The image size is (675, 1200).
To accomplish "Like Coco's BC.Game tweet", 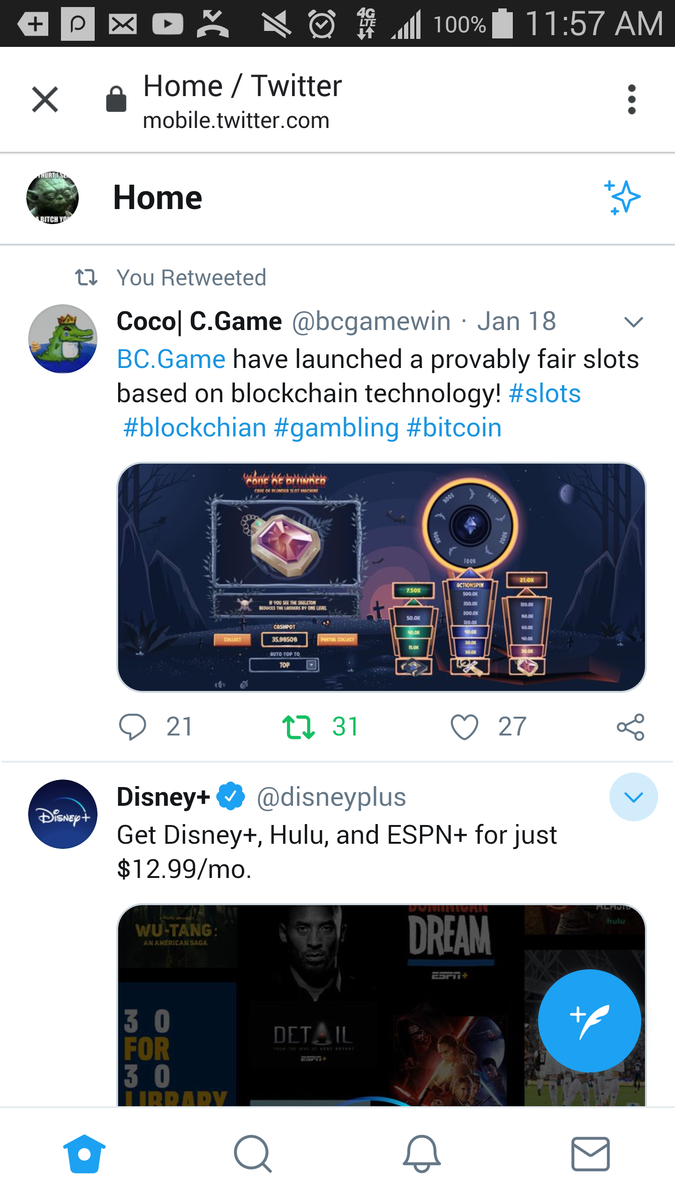I will [464, 727].
